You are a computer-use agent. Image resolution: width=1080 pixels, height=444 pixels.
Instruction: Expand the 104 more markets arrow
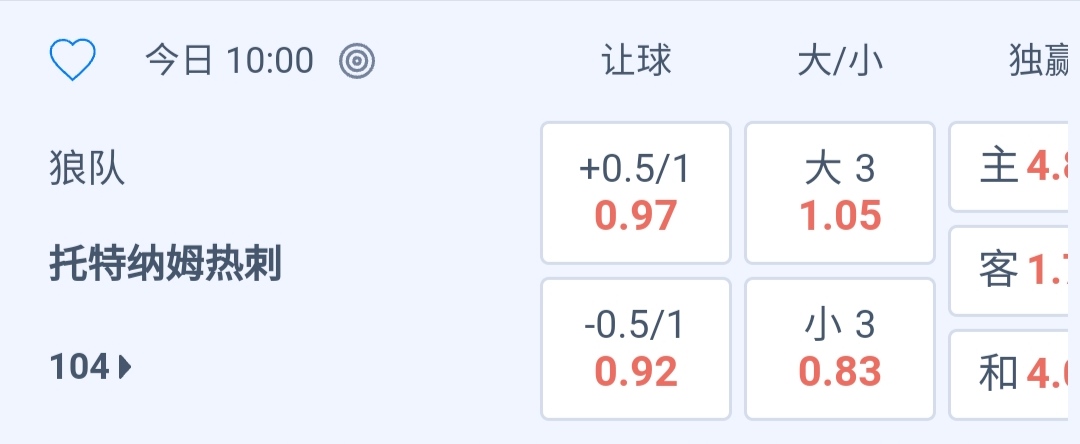pos(91,368)
